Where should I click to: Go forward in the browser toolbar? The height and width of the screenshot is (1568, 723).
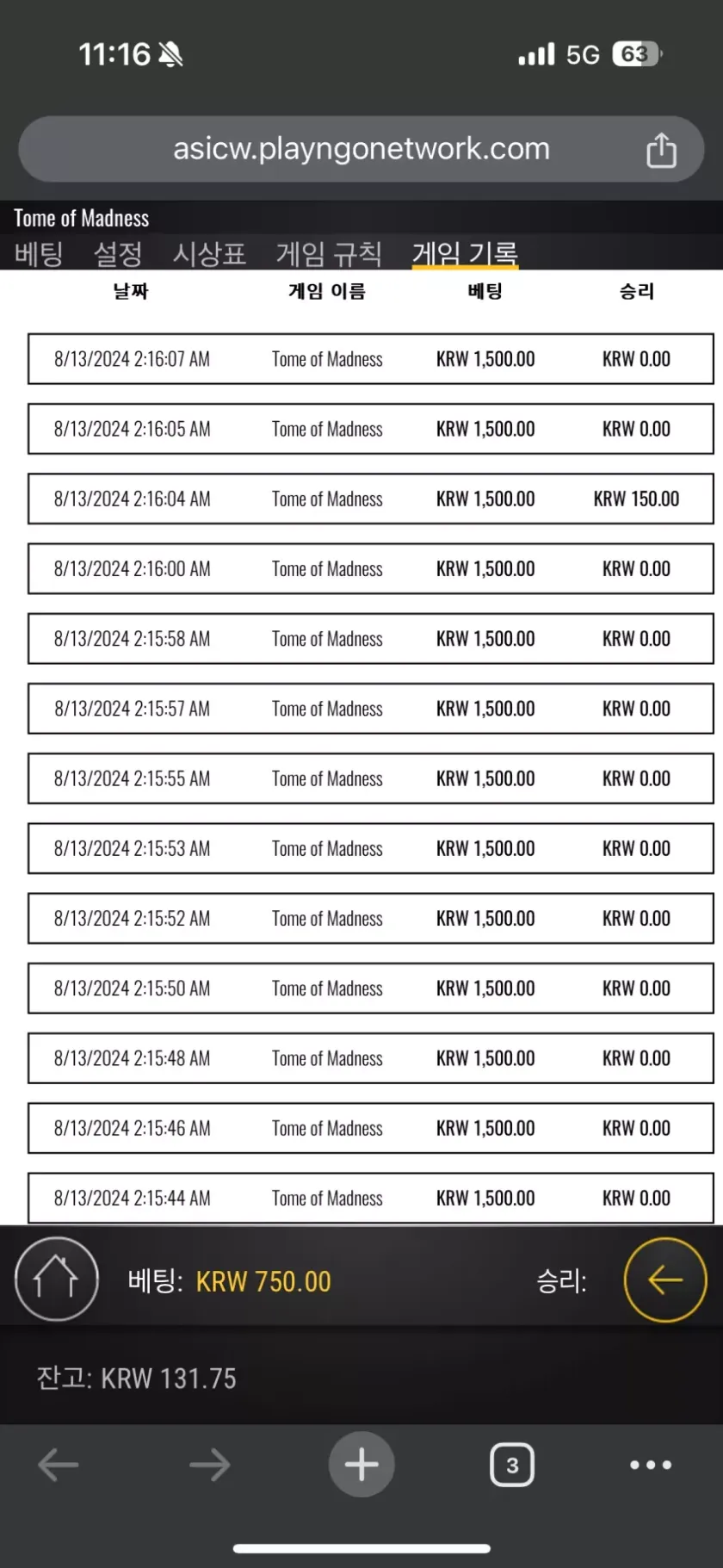point(209,1465)
